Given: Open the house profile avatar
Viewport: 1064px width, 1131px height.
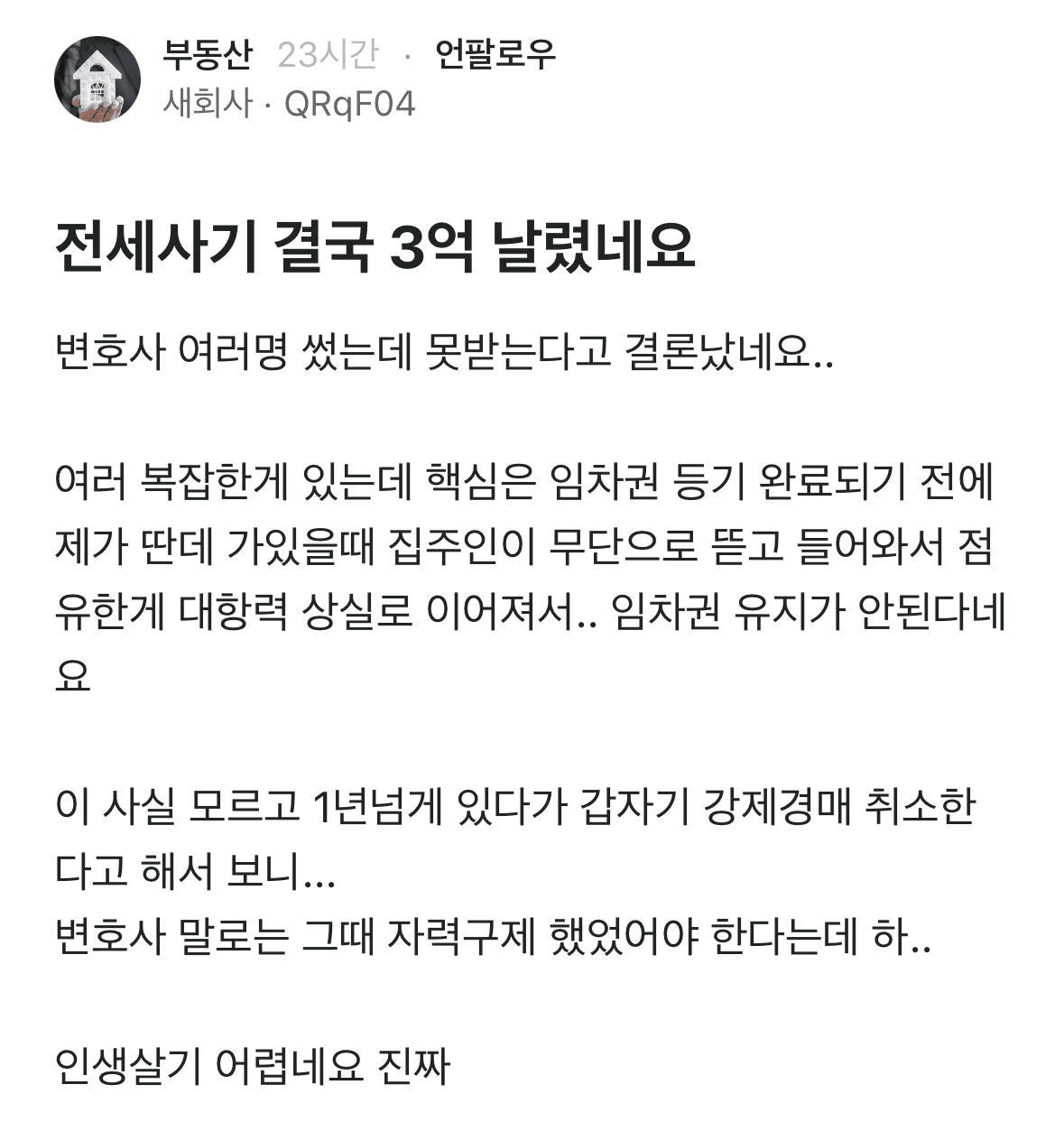Looking at the screenshot, I should coord(97,79).
